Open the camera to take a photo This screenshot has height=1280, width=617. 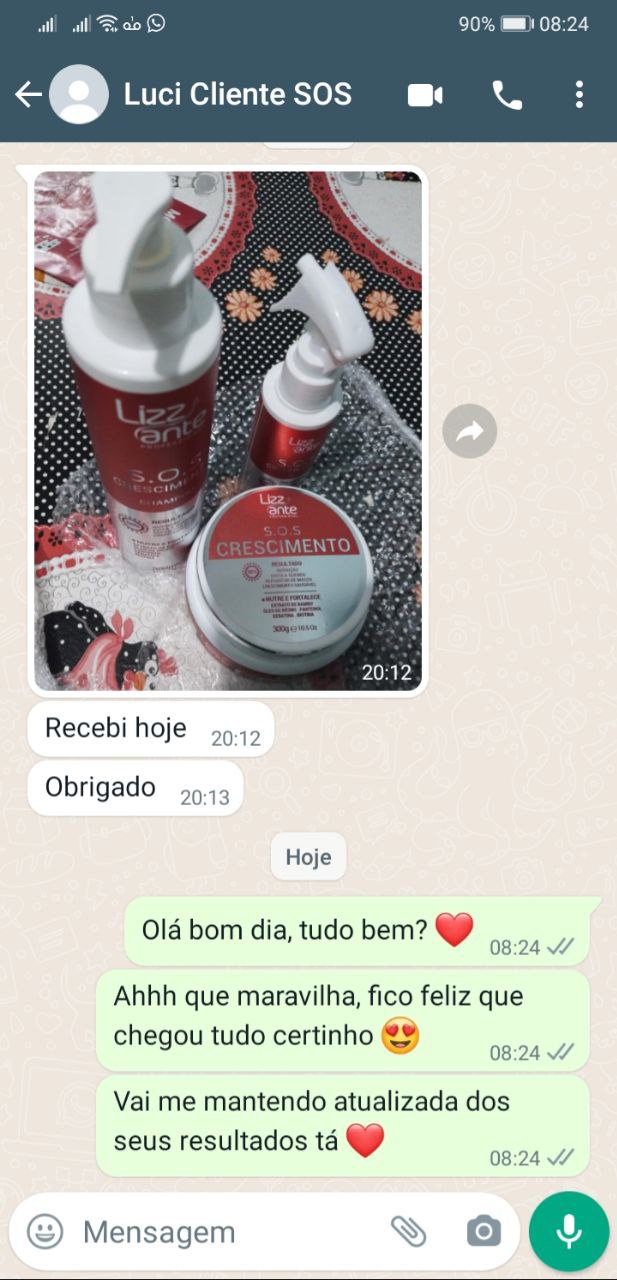coord(483,1231)
